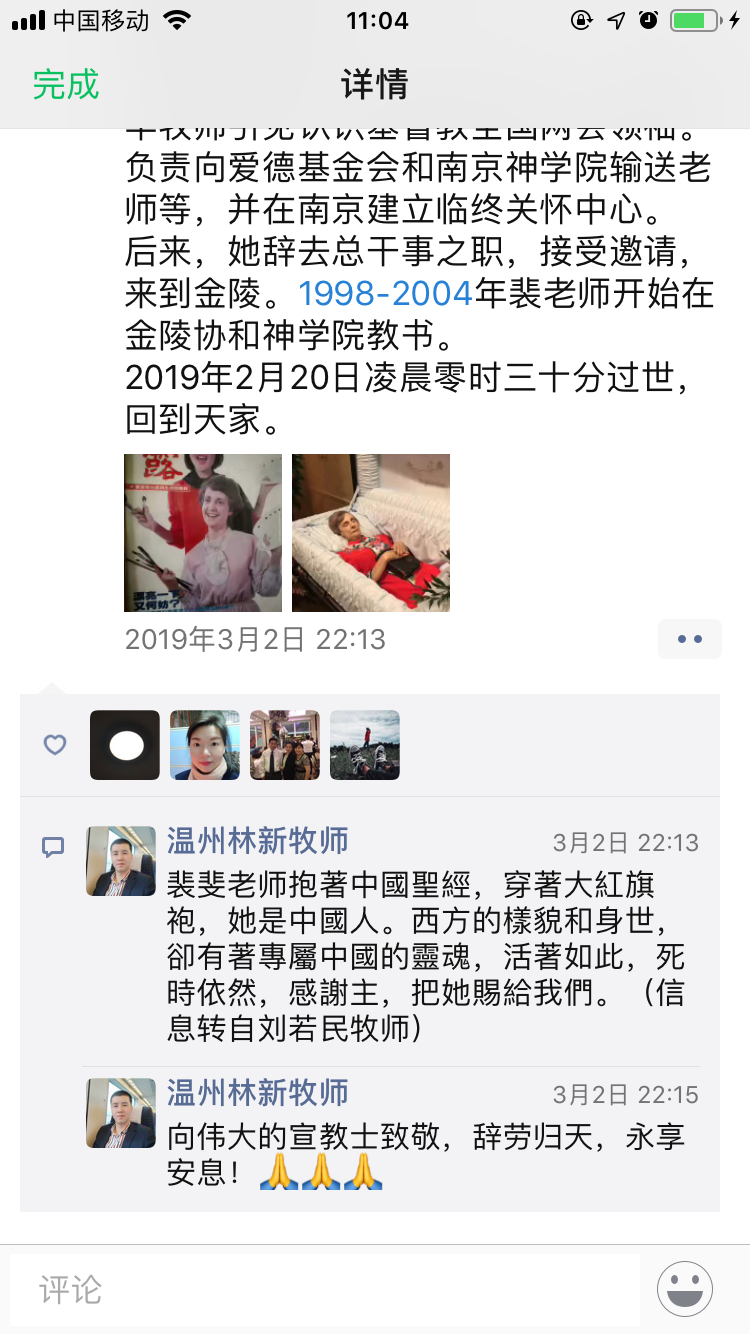The height and width of the screenshot is (1334, 750).
Task: Open the emoji picker smiley icon
Action: point(685,1289)
